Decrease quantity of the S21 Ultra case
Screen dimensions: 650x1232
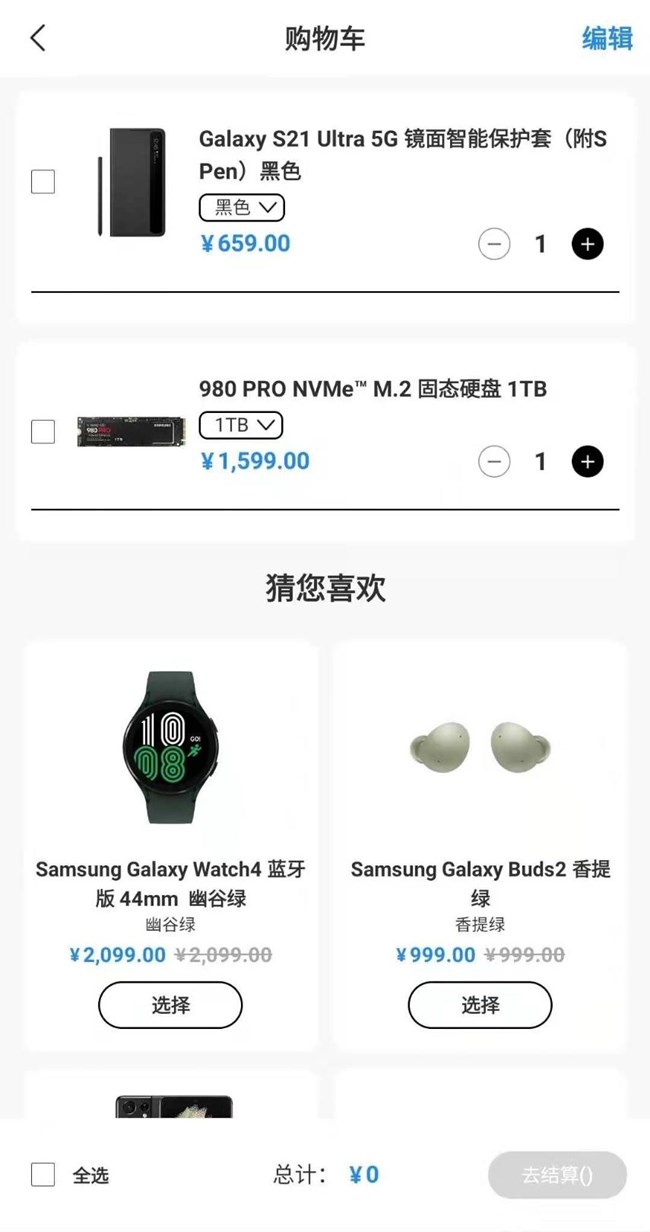(494, 244)
